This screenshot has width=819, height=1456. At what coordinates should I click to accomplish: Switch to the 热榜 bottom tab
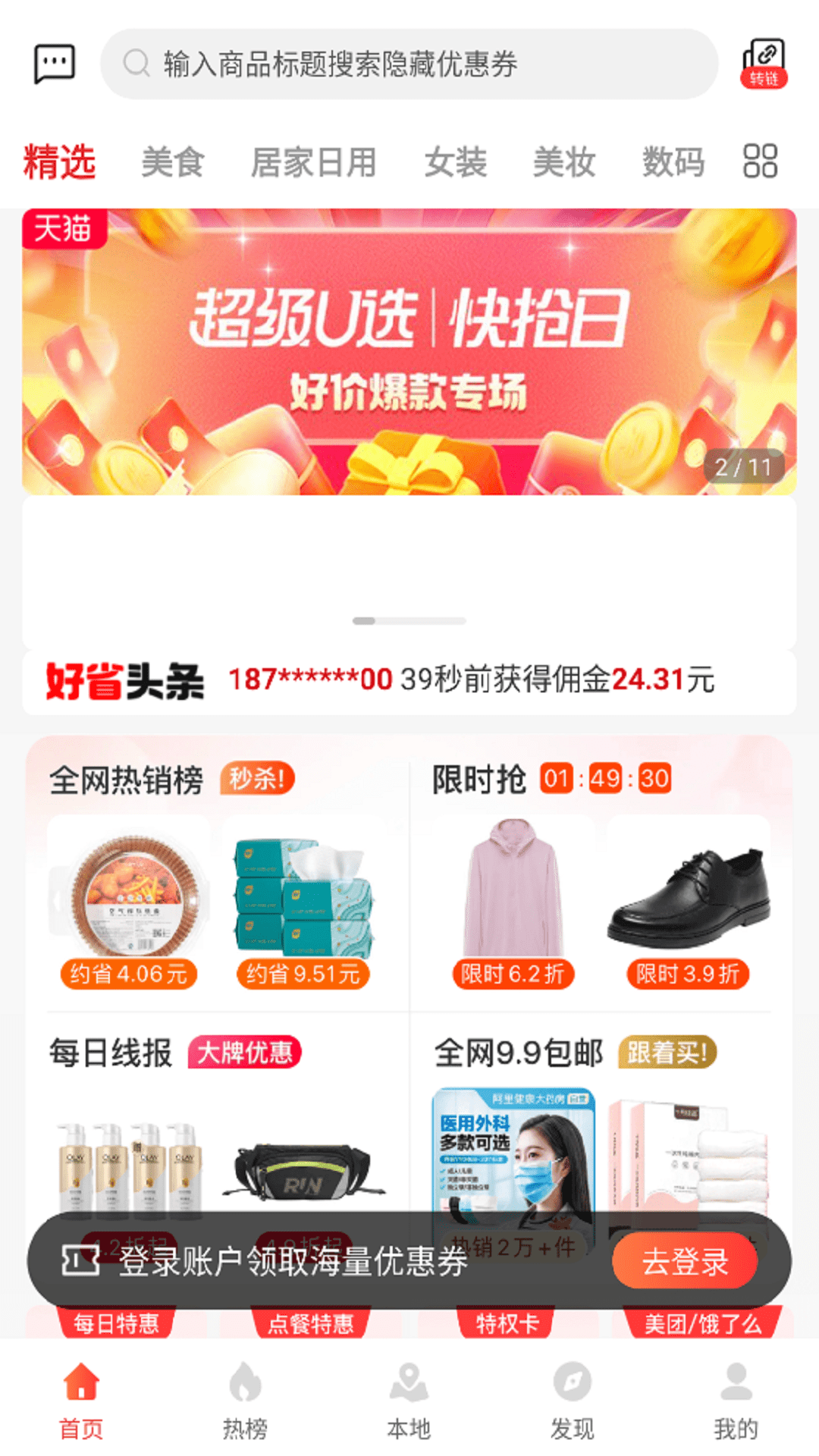245,1399
